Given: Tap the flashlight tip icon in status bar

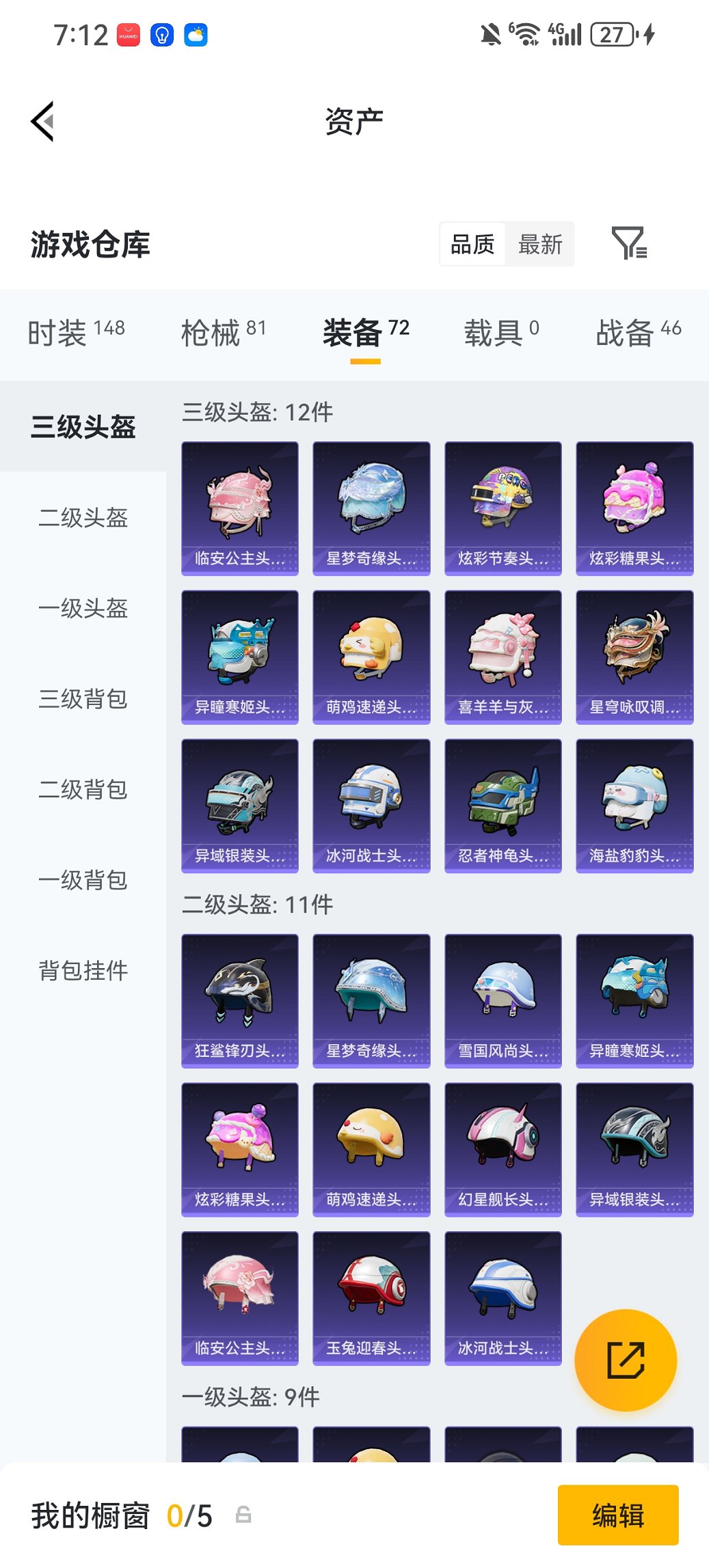Looking at the screenshot, I should coord(161,33).
